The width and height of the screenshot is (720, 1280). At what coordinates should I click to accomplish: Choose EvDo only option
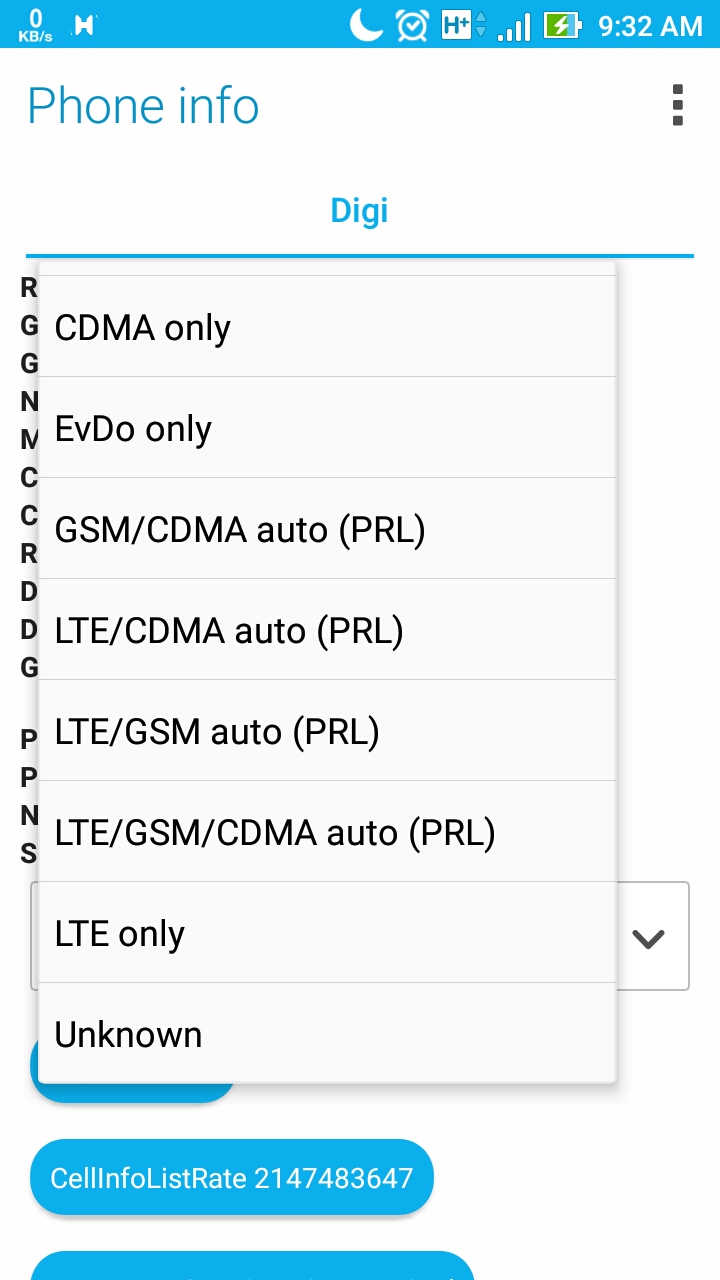point(326,429)
